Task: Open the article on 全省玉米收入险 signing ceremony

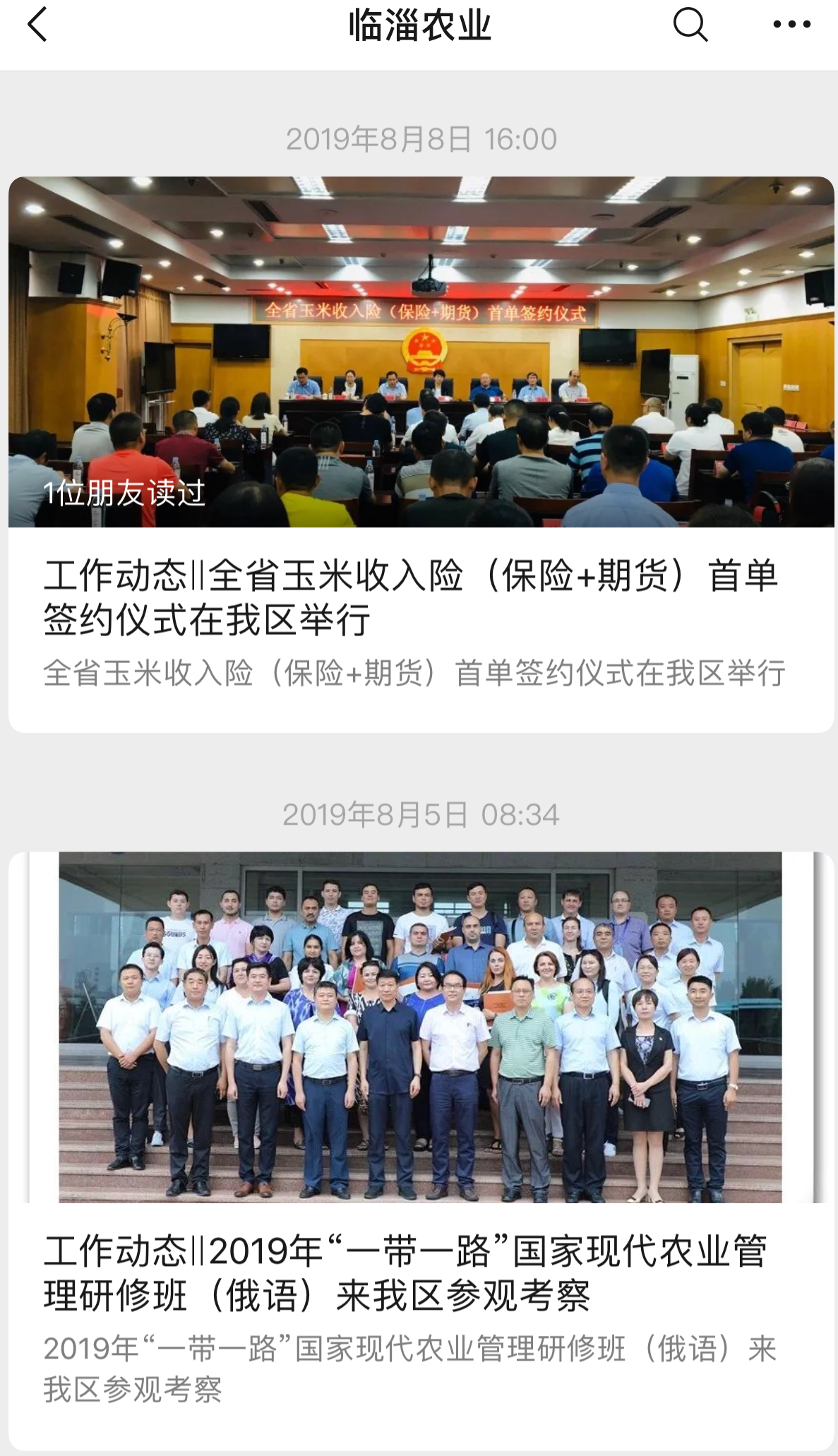Action: pos(421,454)
